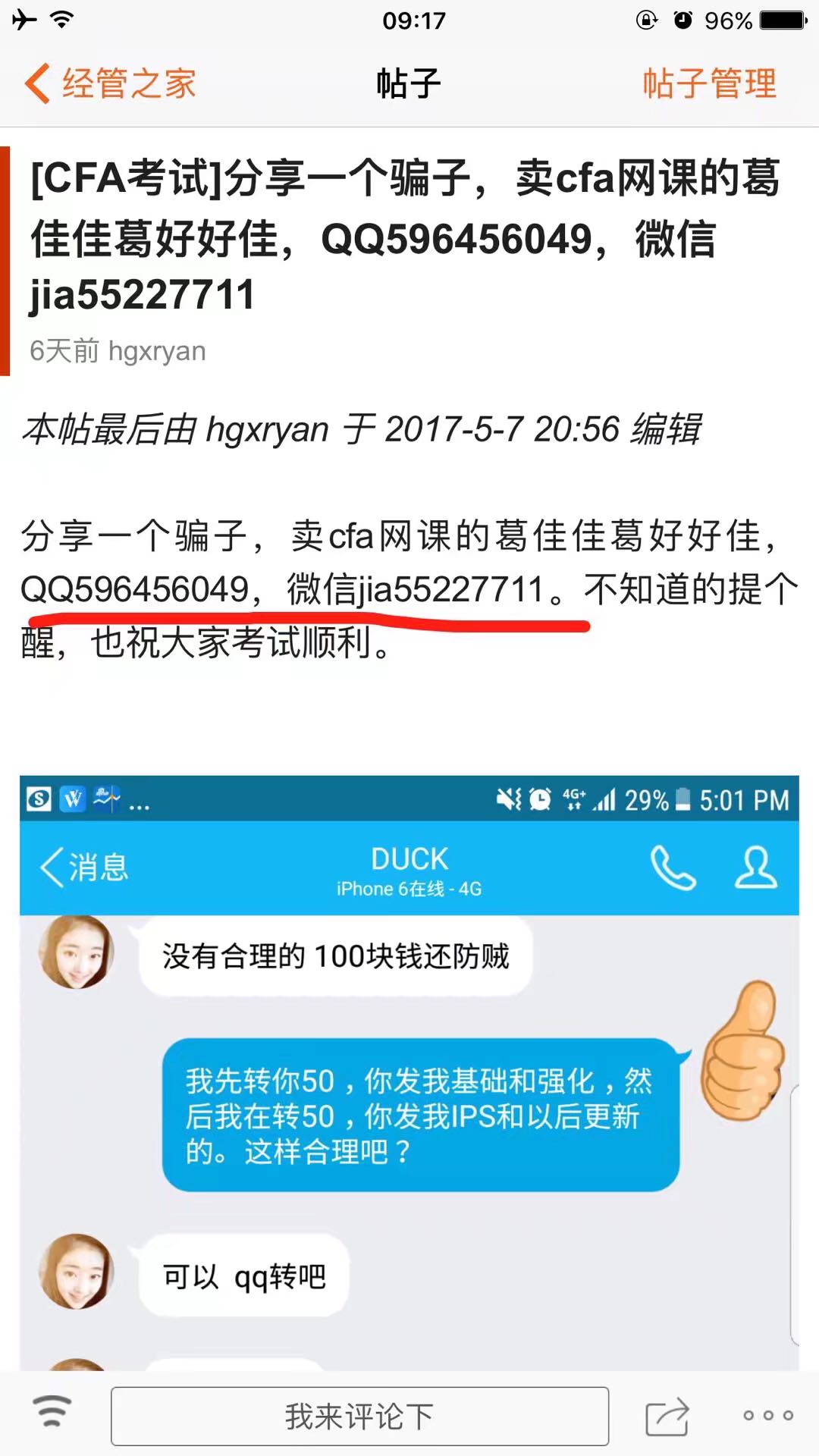Open 帖子管理 options
Screen dimensions: 819x1456
pyautogui.click(x=709, y=83)
